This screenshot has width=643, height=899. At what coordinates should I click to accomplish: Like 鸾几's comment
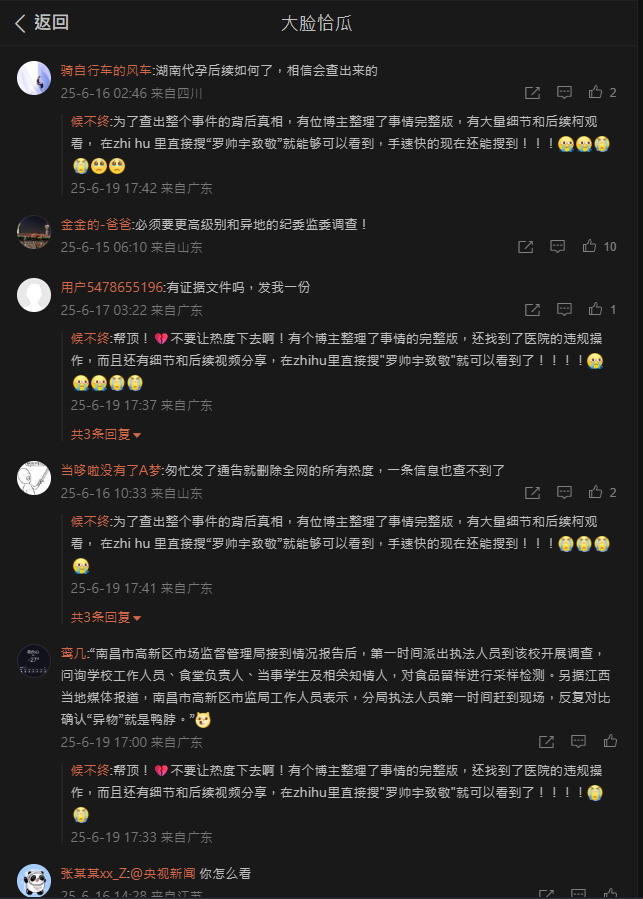[610, 742]
